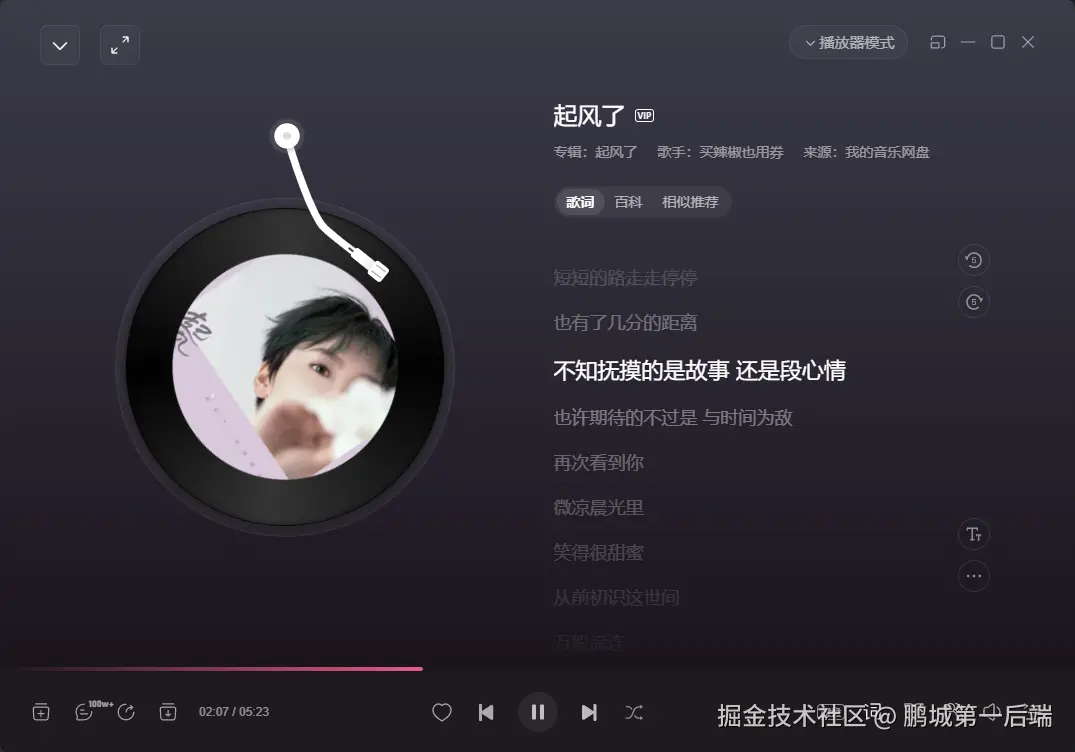This screenshot has height=752, width=1075.
Task: Maximize the window
Action: 997,42
